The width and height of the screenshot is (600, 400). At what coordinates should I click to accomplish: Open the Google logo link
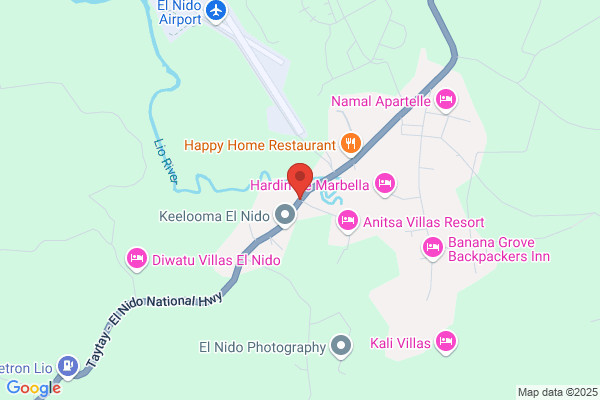point(34,388)
